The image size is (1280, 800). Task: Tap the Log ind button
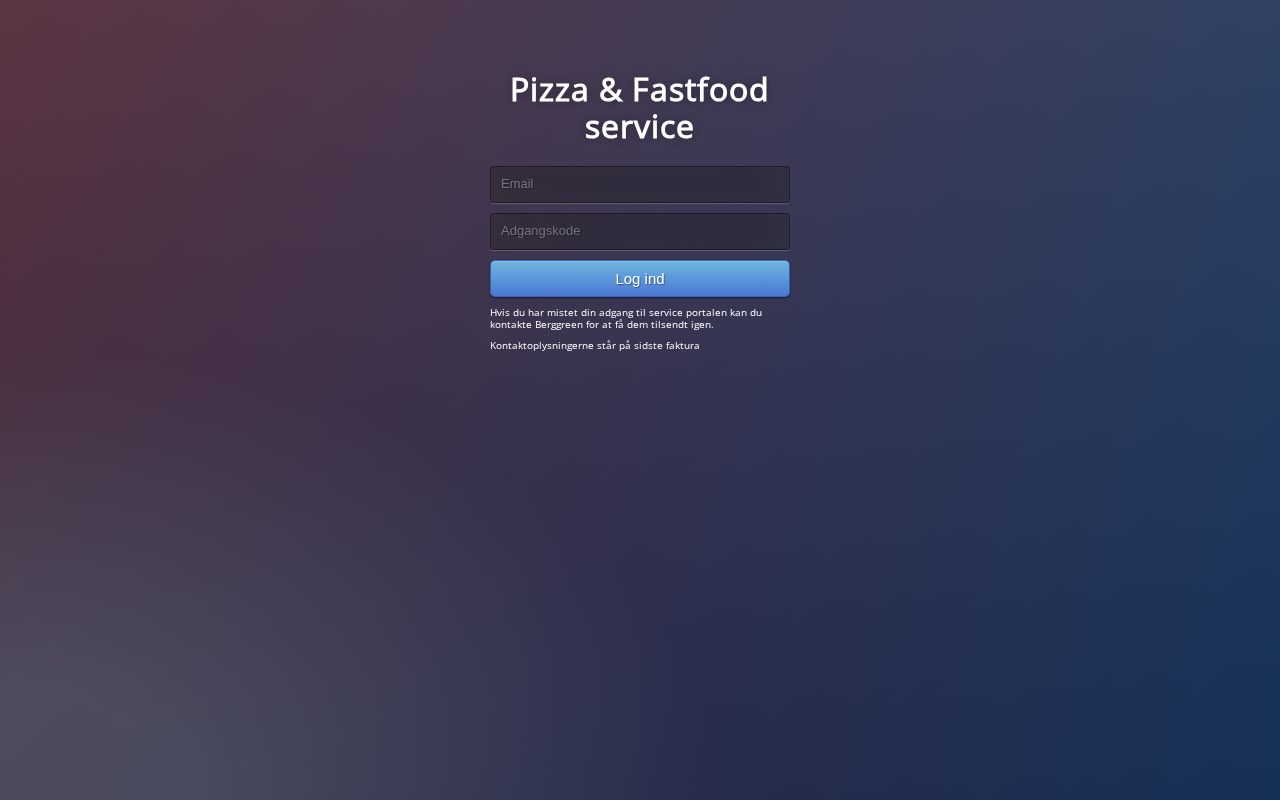click(x=640, y=279)
